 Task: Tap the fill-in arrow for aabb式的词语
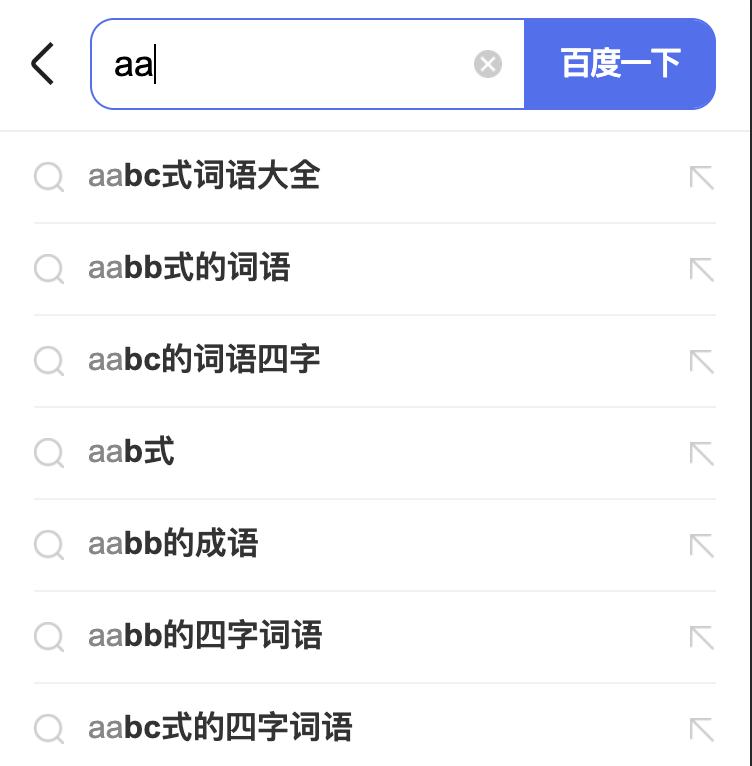pos(701,269)
